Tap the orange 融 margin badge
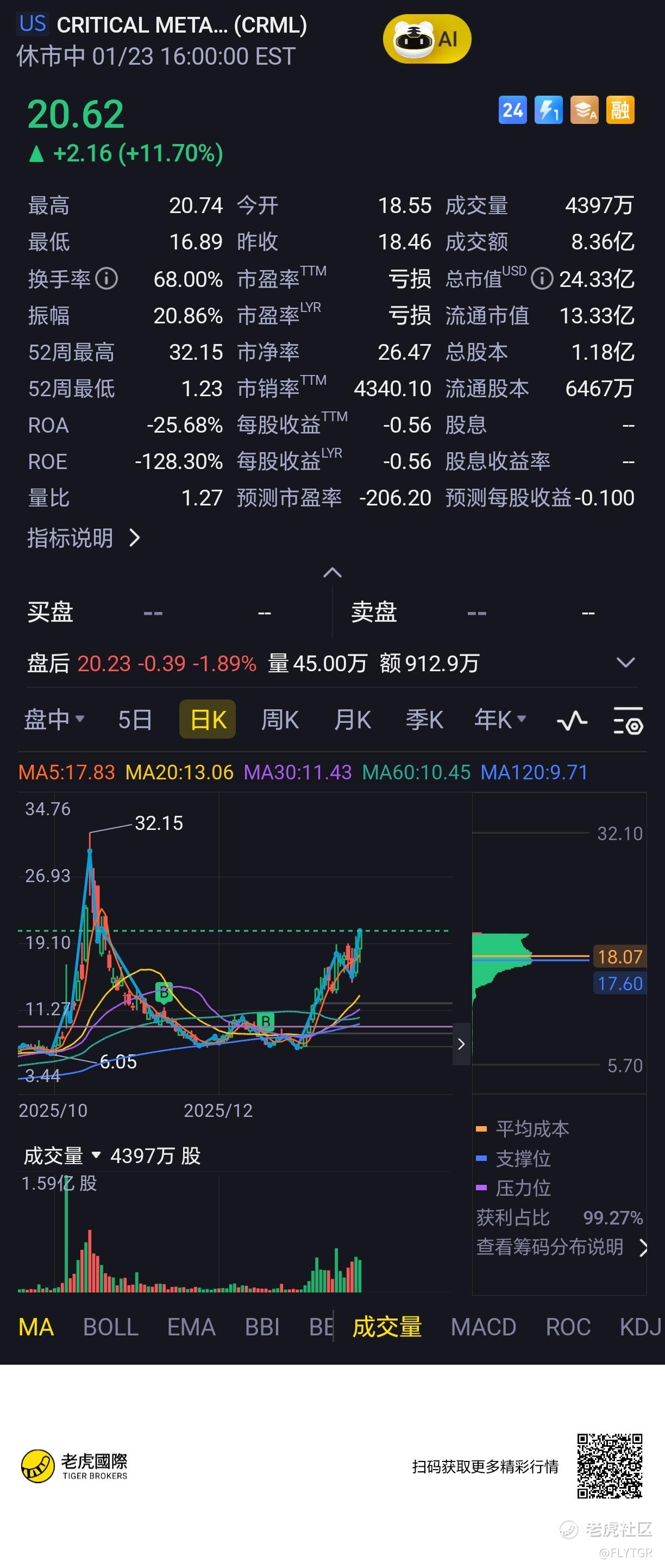The width and height of the screenshot is (665, 1568). click(x=620, y=110)
